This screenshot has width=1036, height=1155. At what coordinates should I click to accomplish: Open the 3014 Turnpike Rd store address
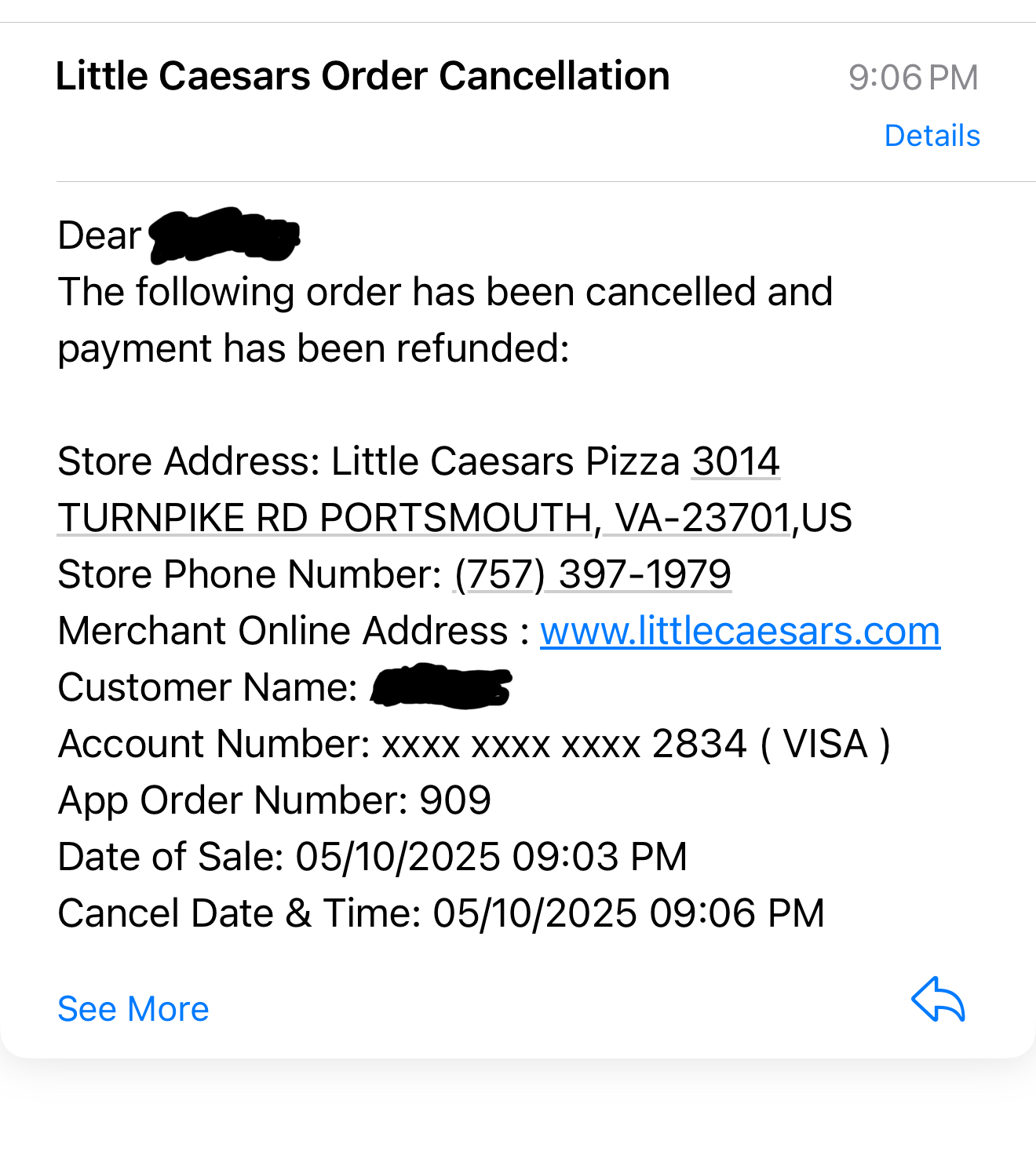[424, 518]
